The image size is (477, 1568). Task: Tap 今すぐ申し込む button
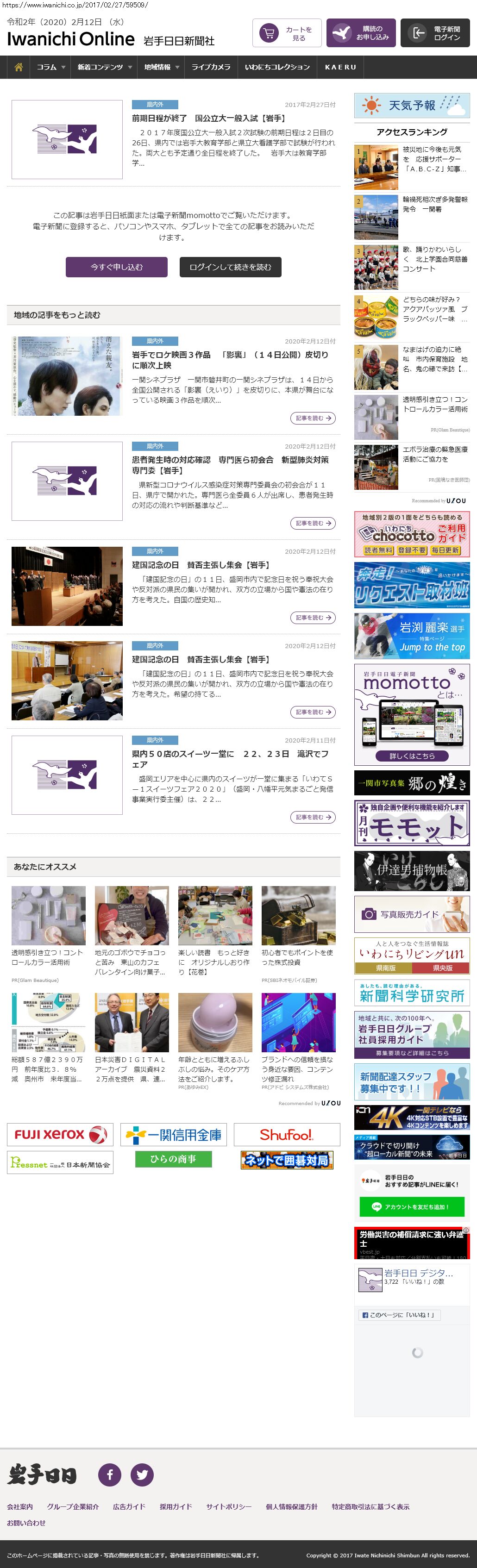(116, 267)
